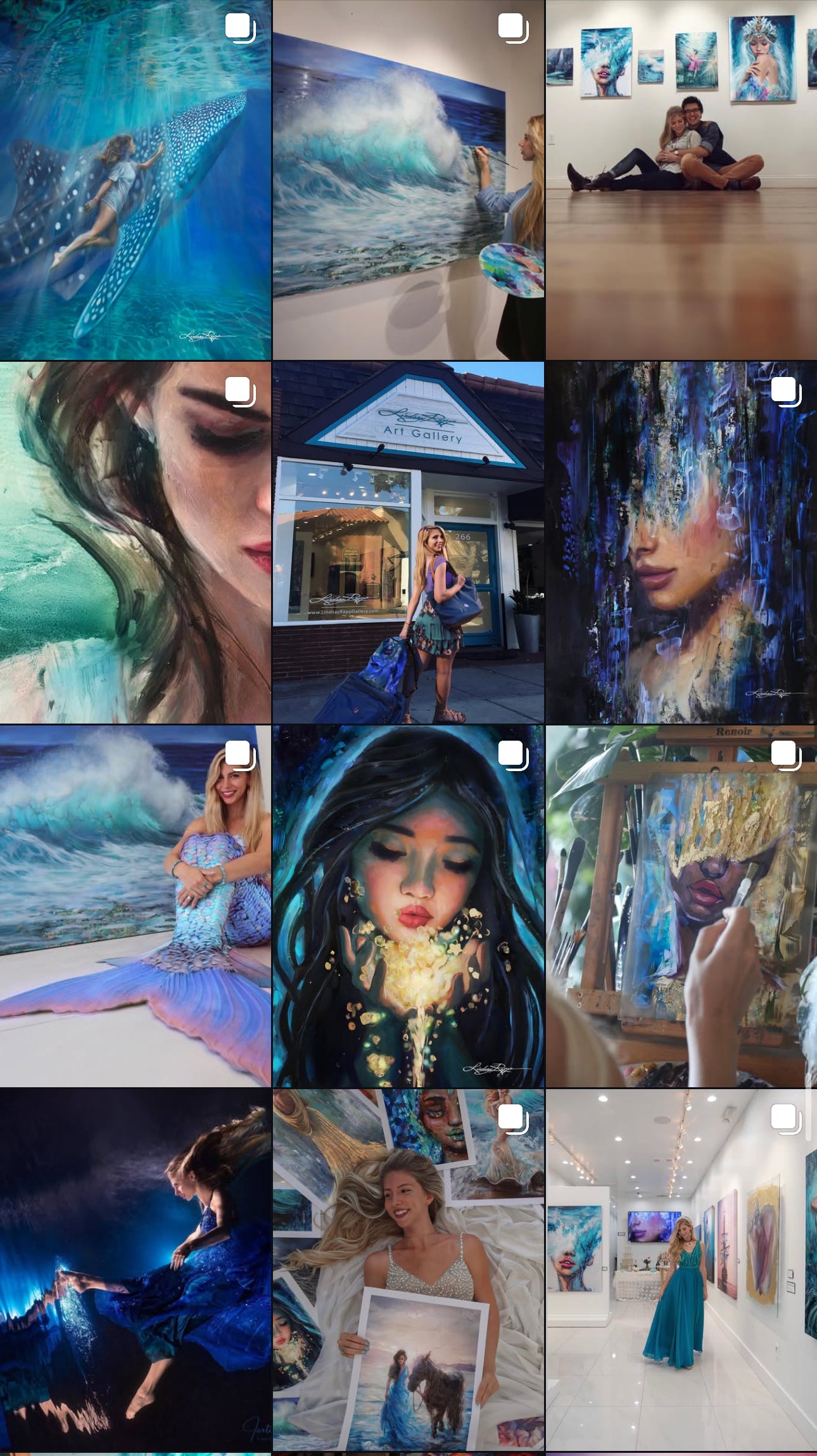Open the underwater blue dress photo post

coord(136,1270)
